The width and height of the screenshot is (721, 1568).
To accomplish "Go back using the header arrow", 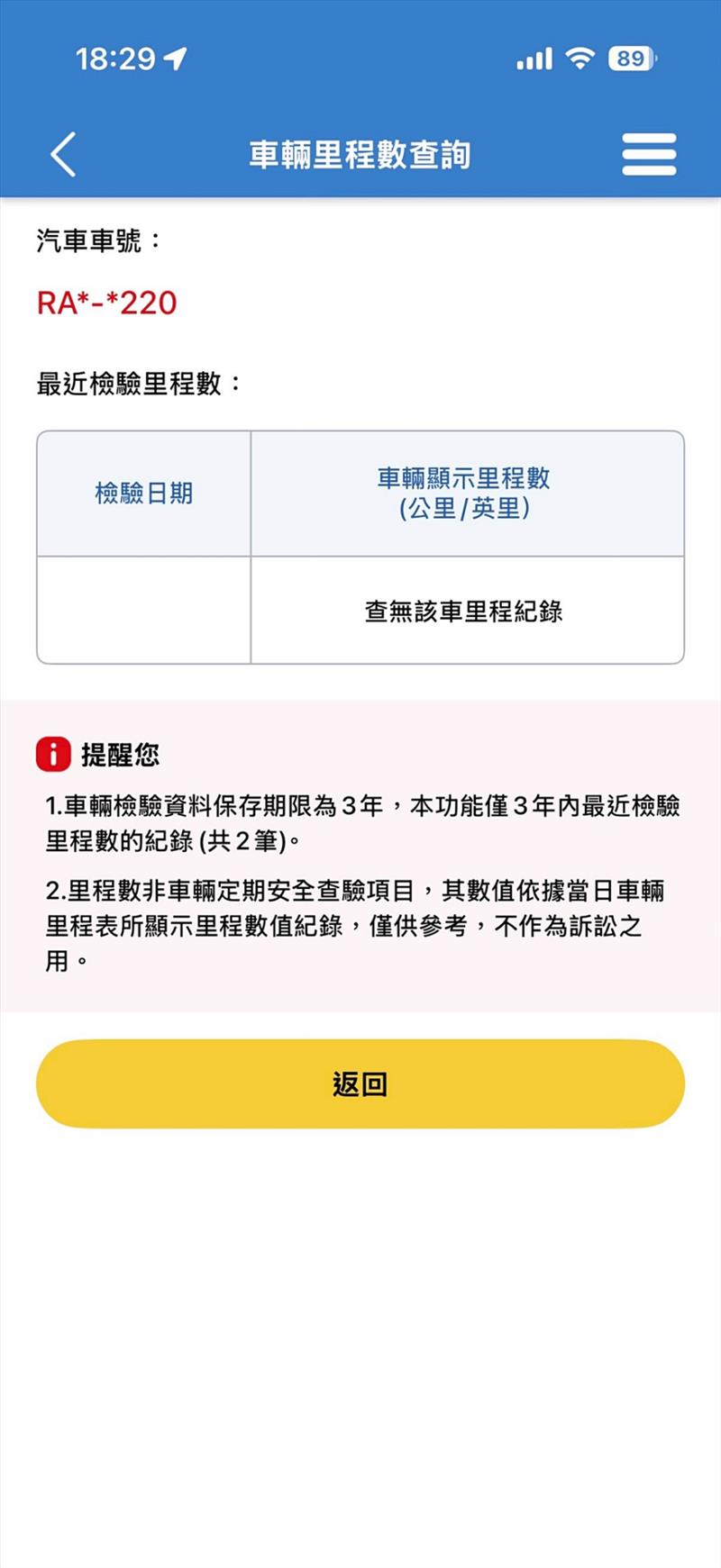I will pyautogui.click(x=63, y=154).
